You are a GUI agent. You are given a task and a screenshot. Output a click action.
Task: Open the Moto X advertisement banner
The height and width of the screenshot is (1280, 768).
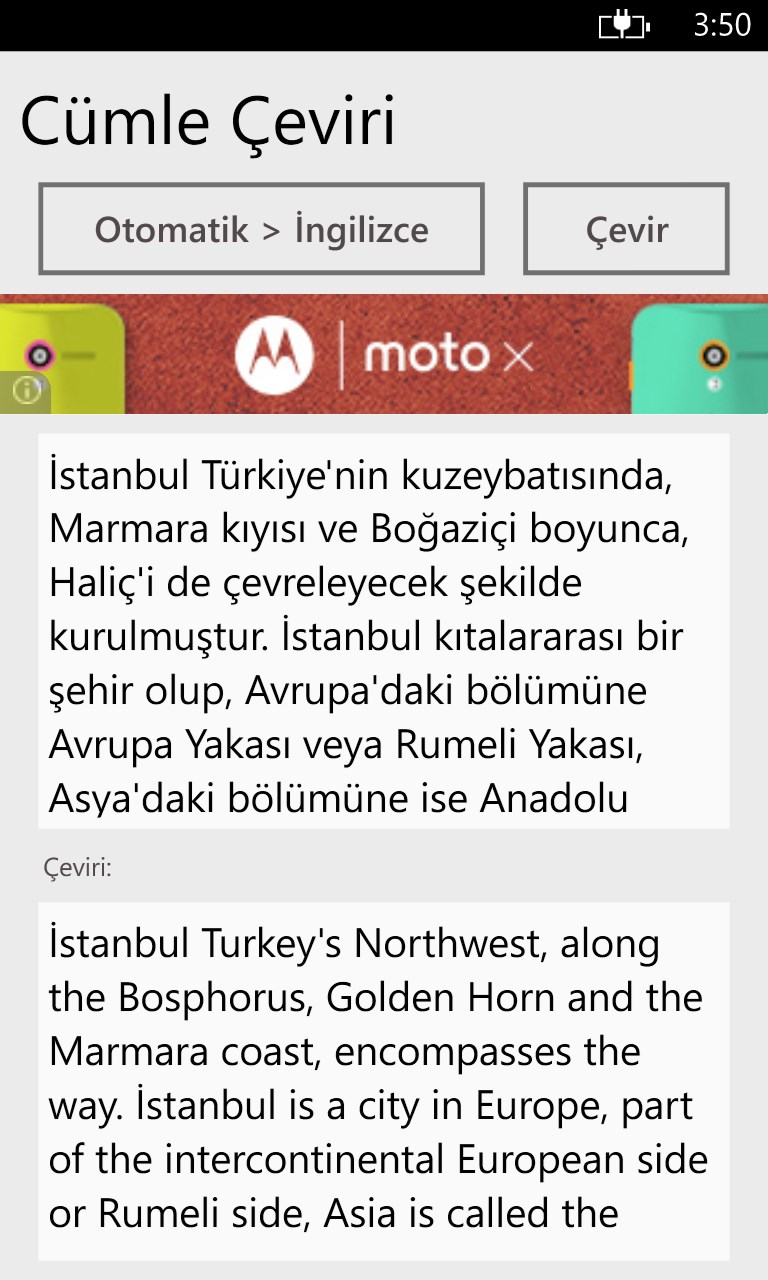pyautogui.click(x=384, y=354)
